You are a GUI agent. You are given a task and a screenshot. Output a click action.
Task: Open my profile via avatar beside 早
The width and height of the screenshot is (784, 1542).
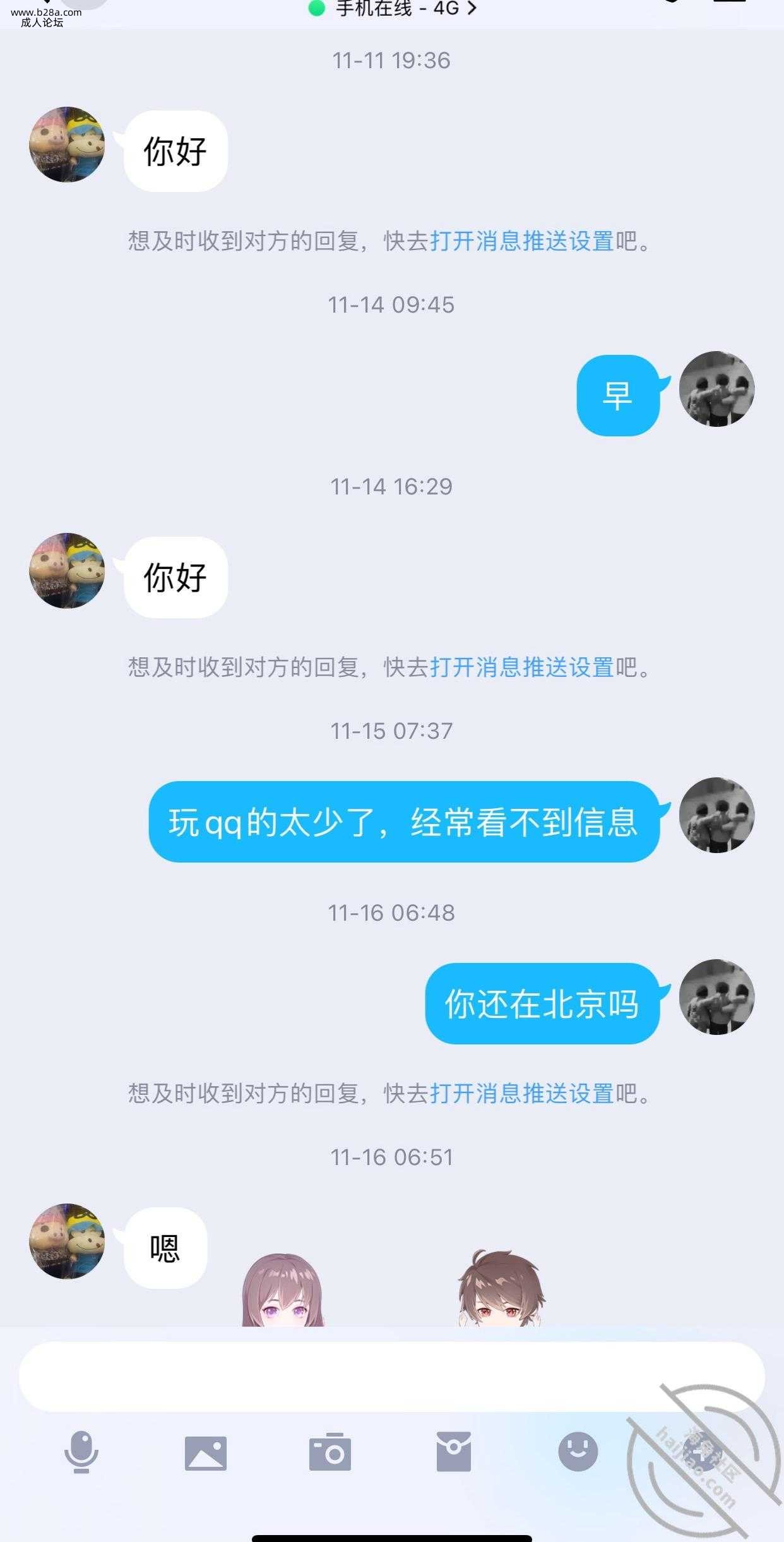[x=716, y=389]
